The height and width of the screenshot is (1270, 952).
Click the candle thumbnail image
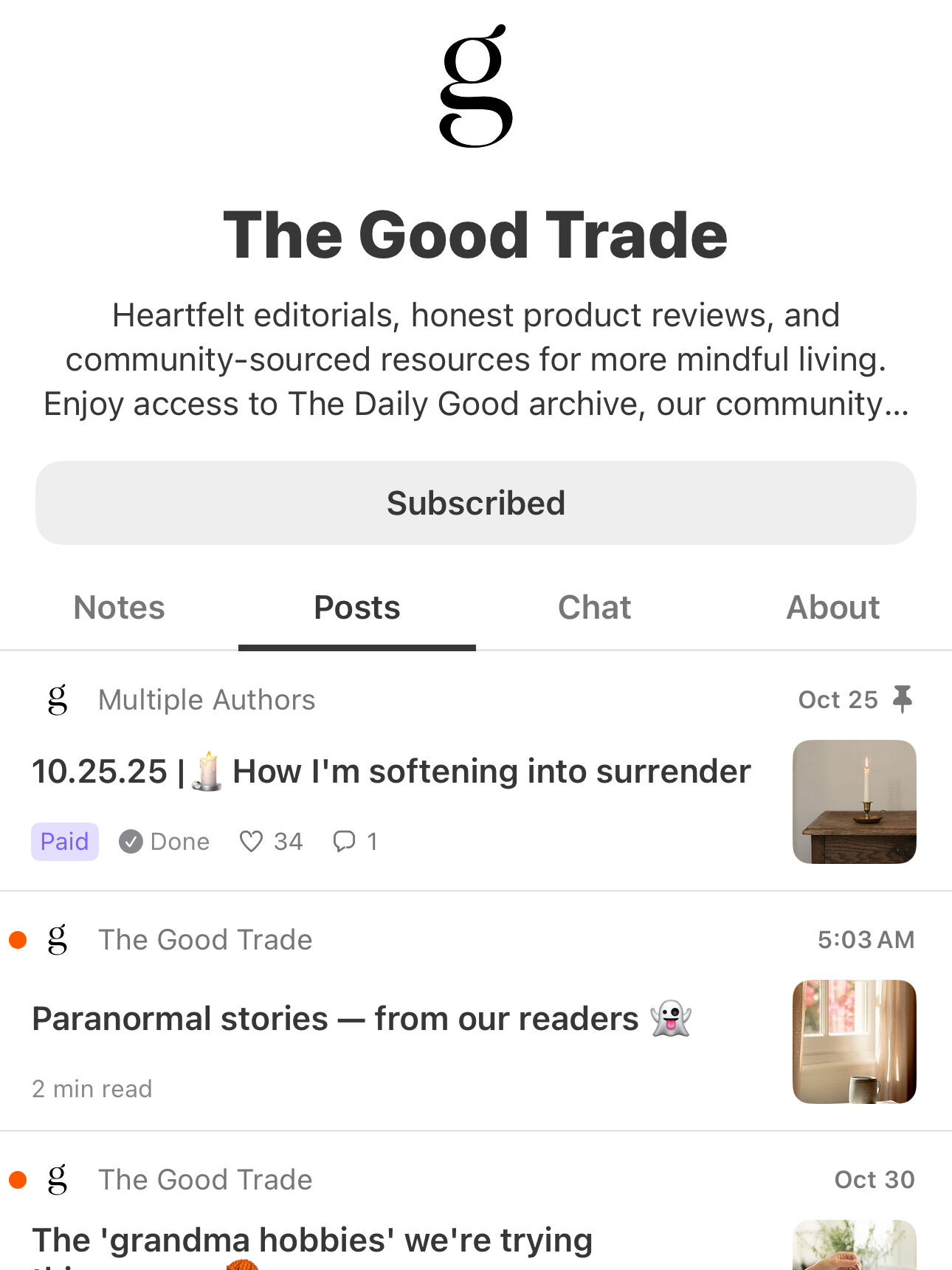click(853, 800)
